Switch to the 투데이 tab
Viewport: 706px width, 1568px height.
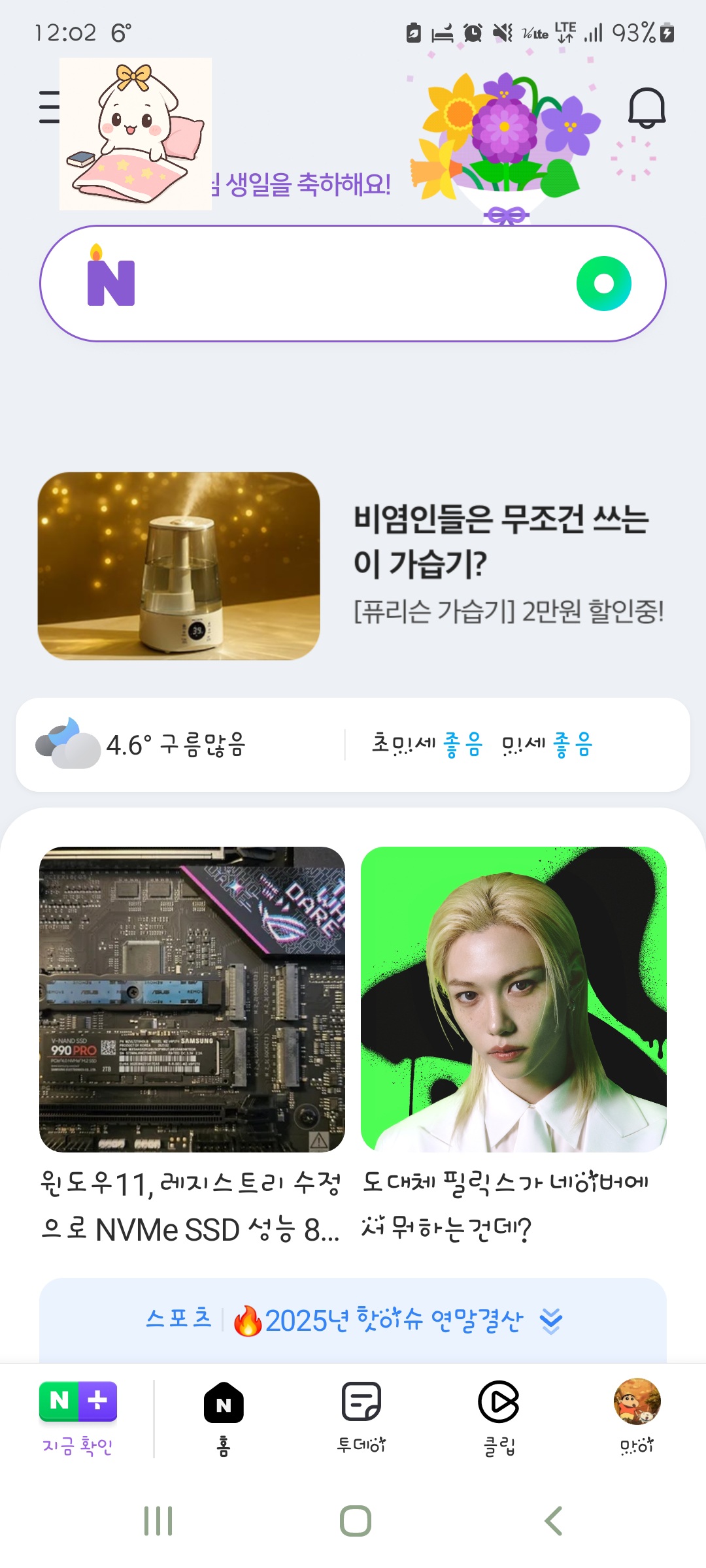tap(361, 1416)
